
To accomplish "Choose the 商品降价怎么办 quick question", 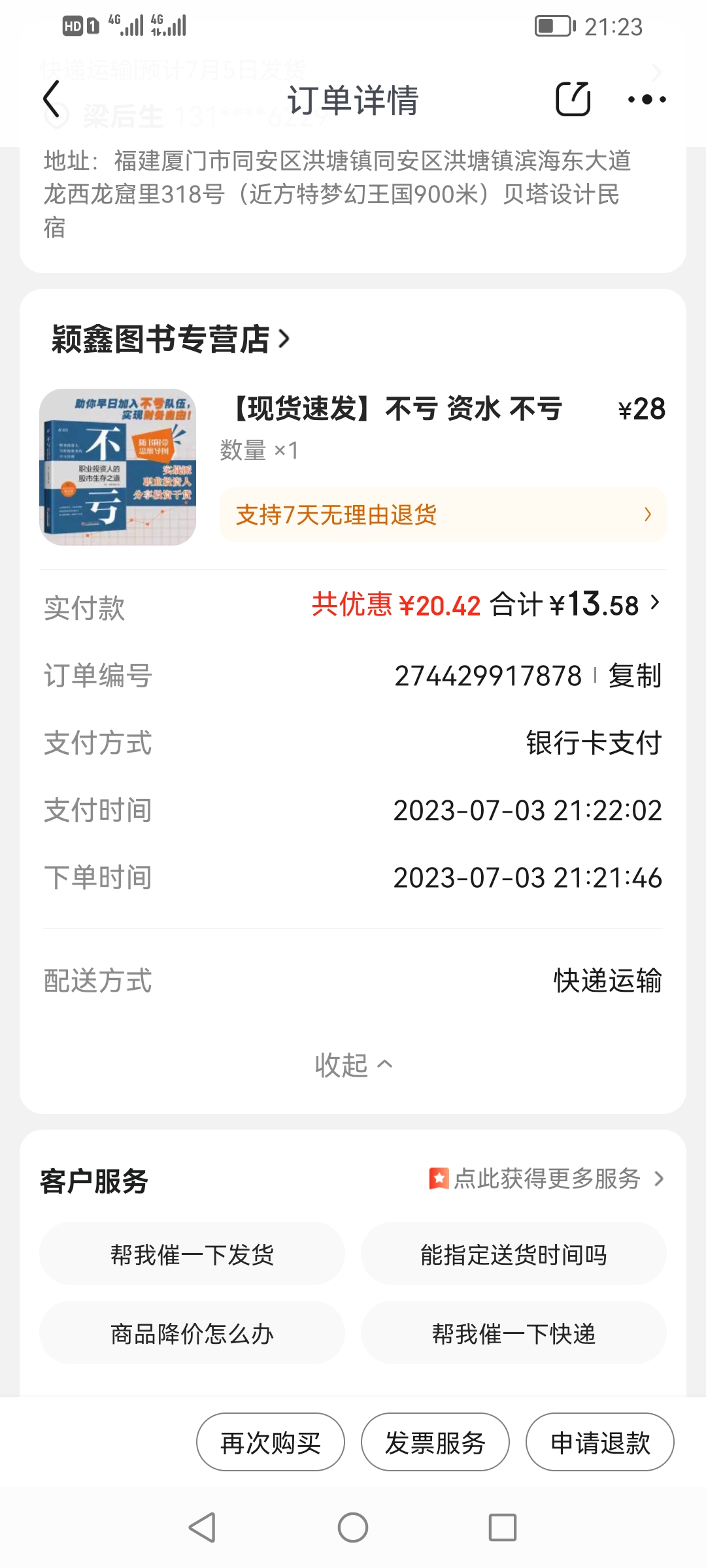I will pyautogui.click(x=192, y=1333).
